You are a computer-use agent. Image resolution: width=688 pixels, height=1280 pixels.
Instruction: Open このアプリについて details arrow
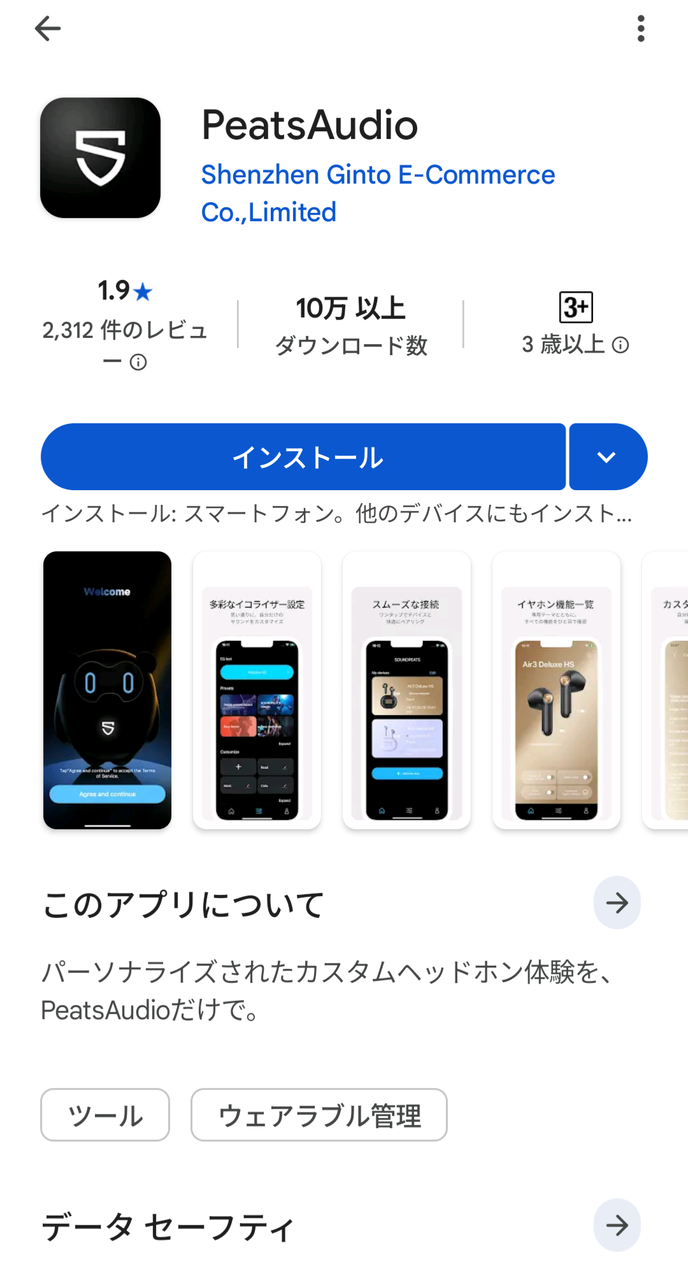(617, 903)
